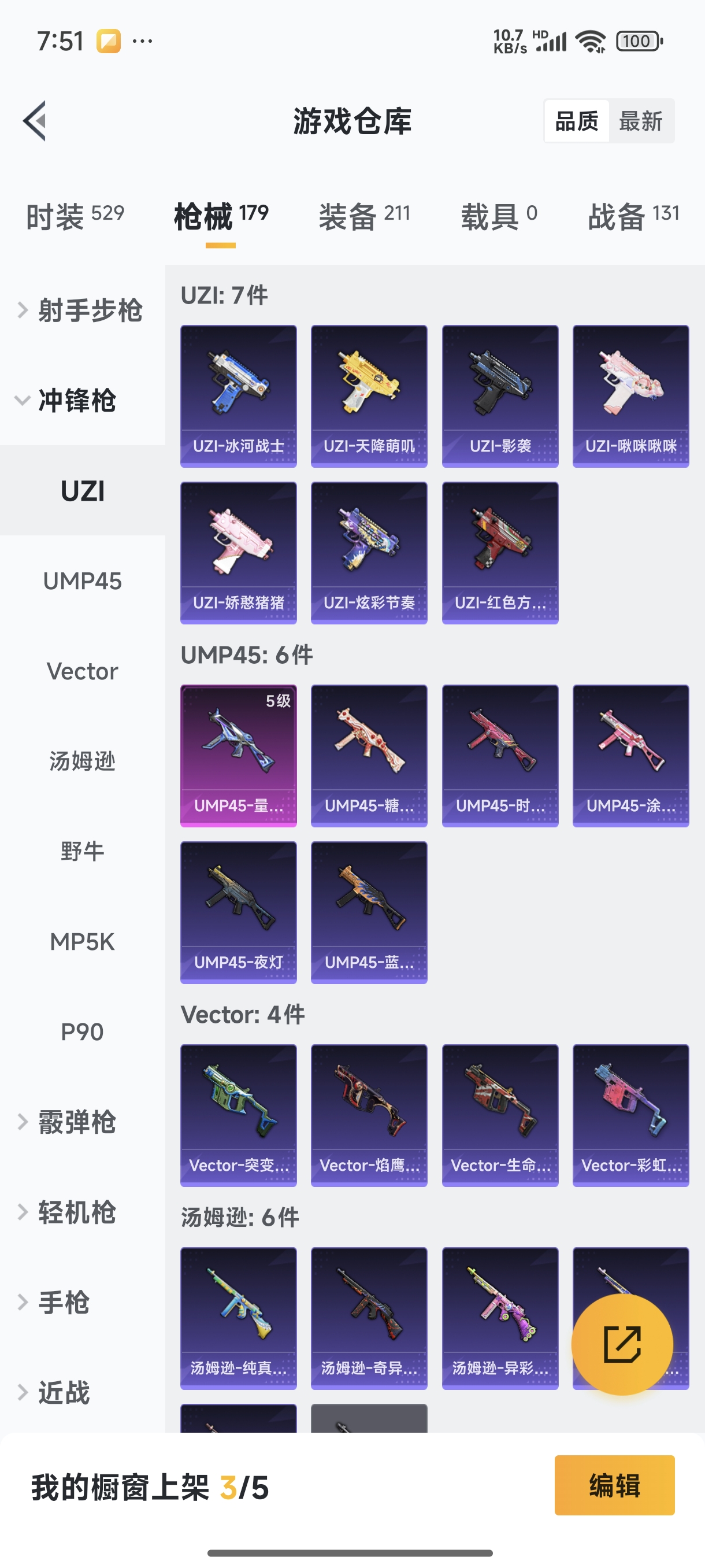Collapse the 冲锋枪 category
This screenshot has width=705, height=1568.
[x=76, y=401]
